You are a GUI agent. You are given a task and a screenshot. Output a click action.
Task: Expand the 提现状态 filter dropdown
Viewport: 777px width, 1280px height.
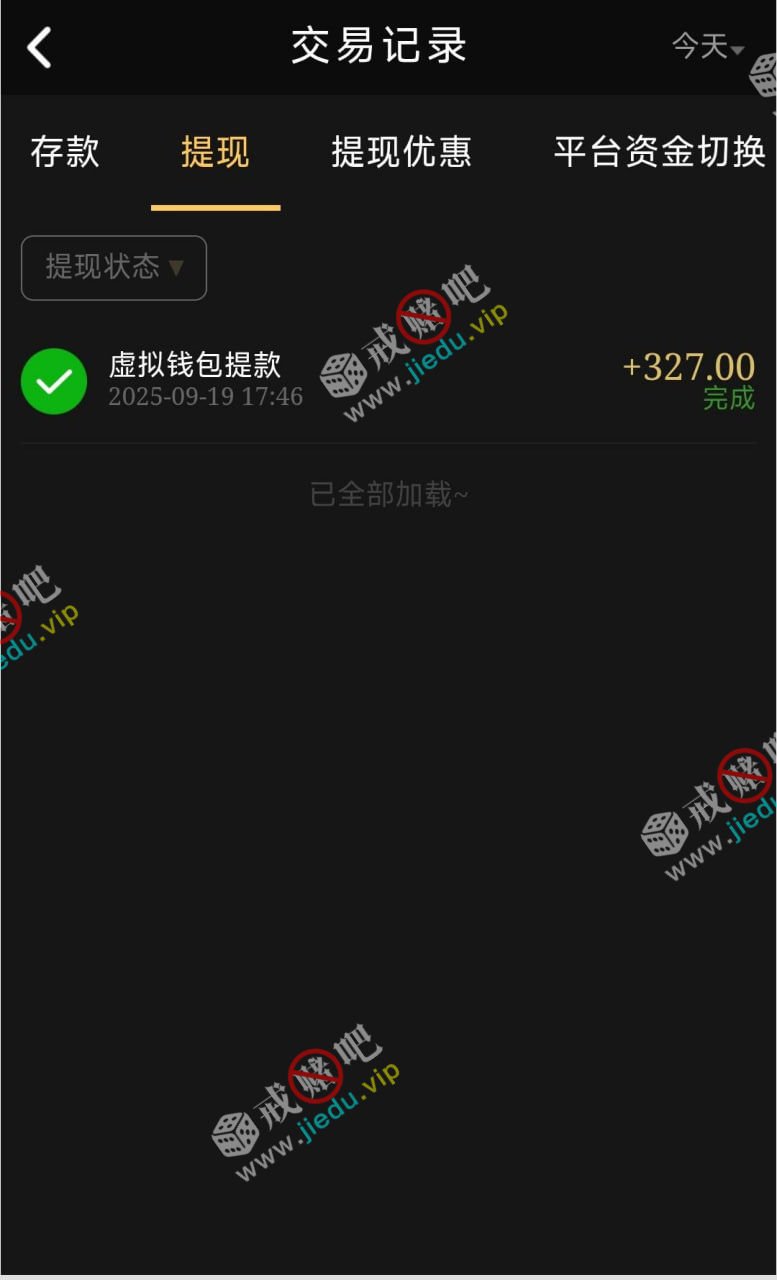tap(114, 267)
